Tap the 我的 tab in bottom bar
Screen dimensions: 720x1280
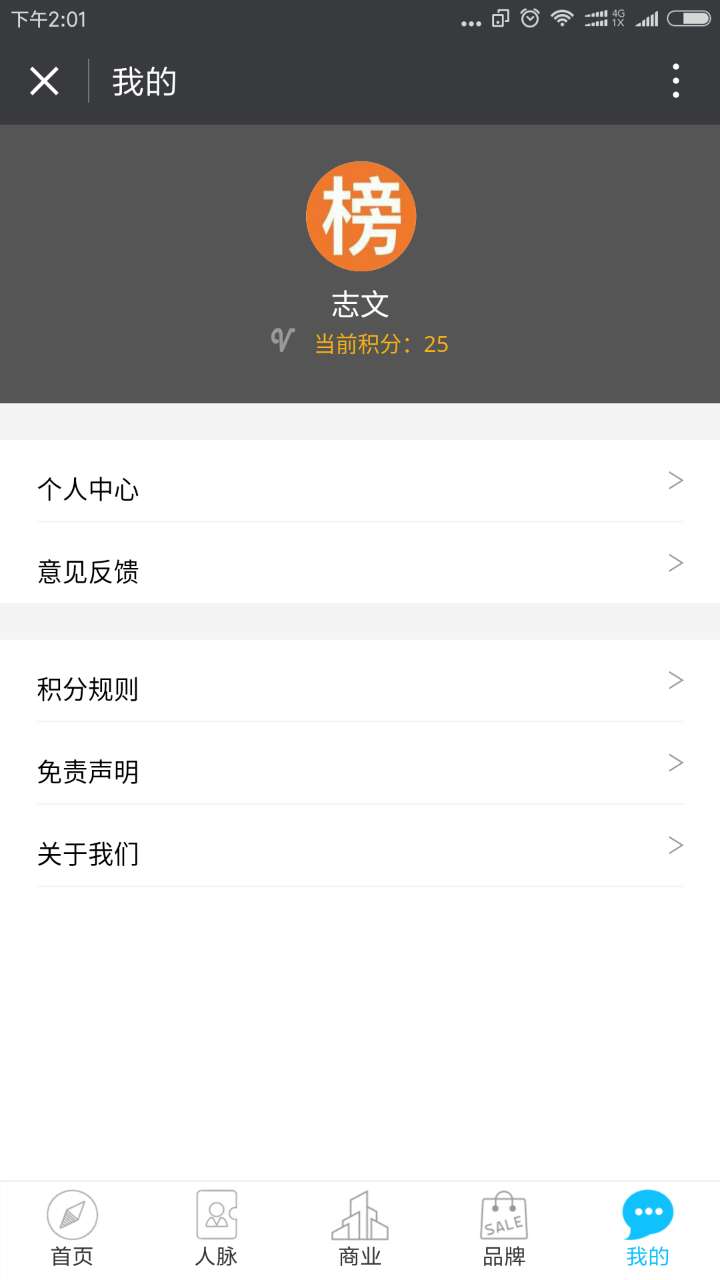pyautogui.click(x=647, y=1230)
